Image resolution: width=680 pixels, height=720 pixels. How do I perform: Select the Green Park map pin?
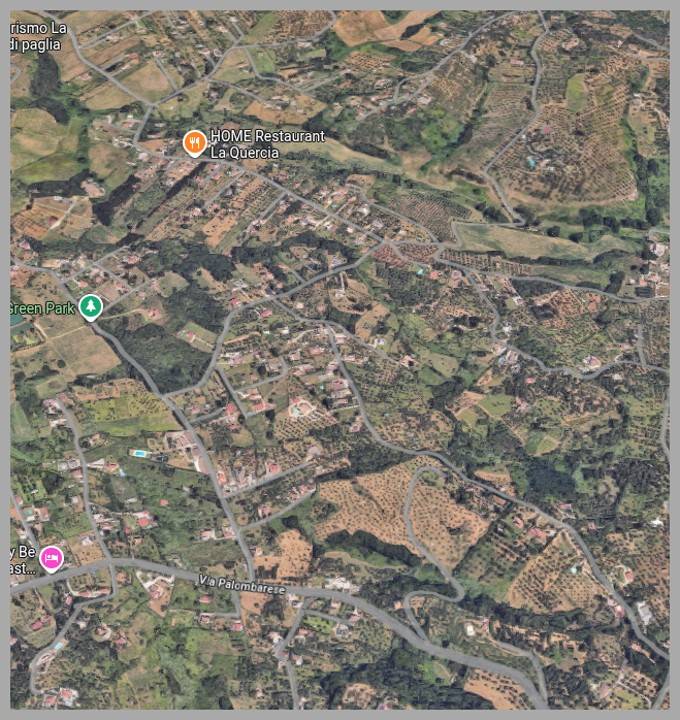tap(92, 306)
